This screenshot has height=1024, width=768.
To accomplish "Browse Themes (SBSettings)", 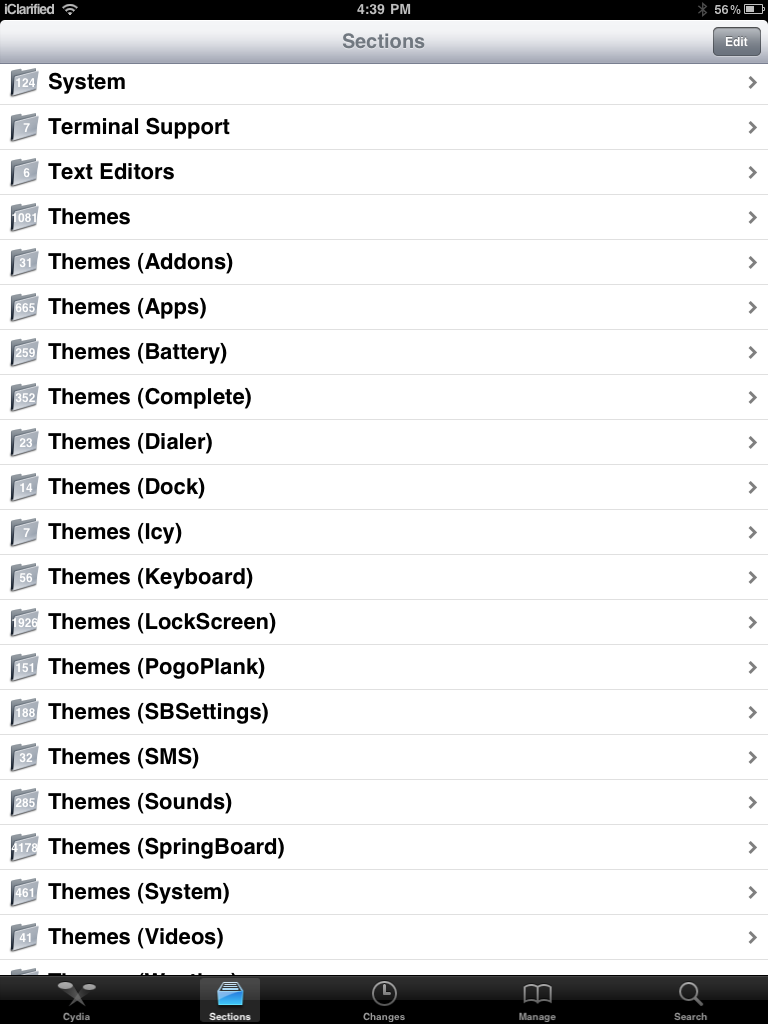I will 384,712.
